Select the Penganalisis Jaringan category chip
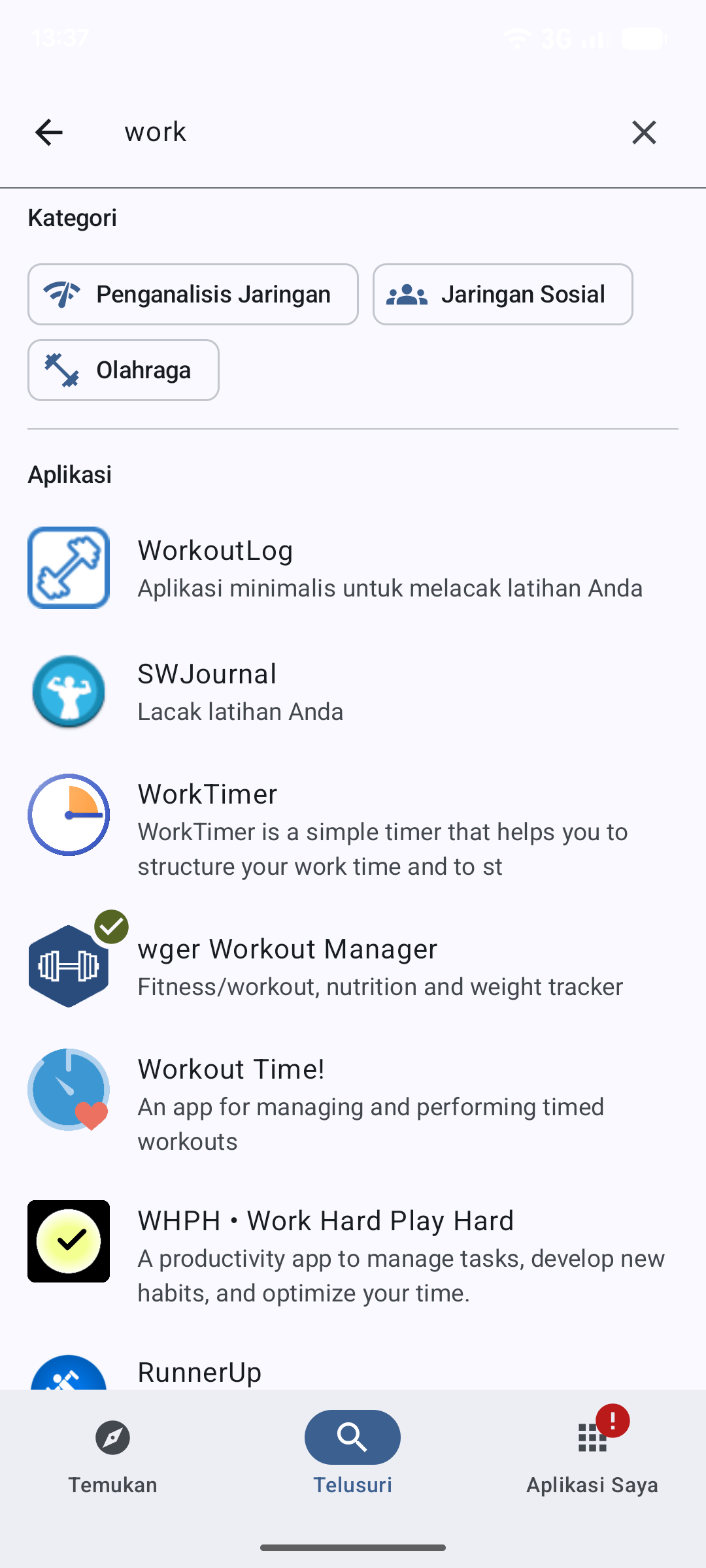 coord(193,295)
